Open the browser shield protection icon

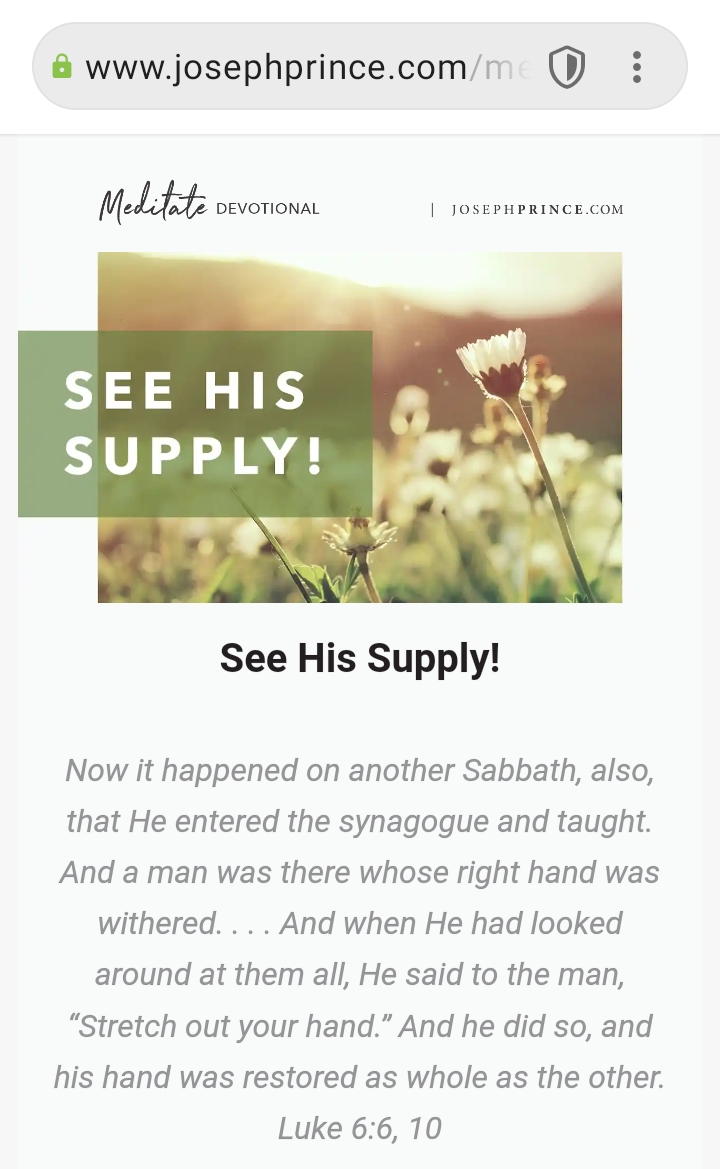566,68
